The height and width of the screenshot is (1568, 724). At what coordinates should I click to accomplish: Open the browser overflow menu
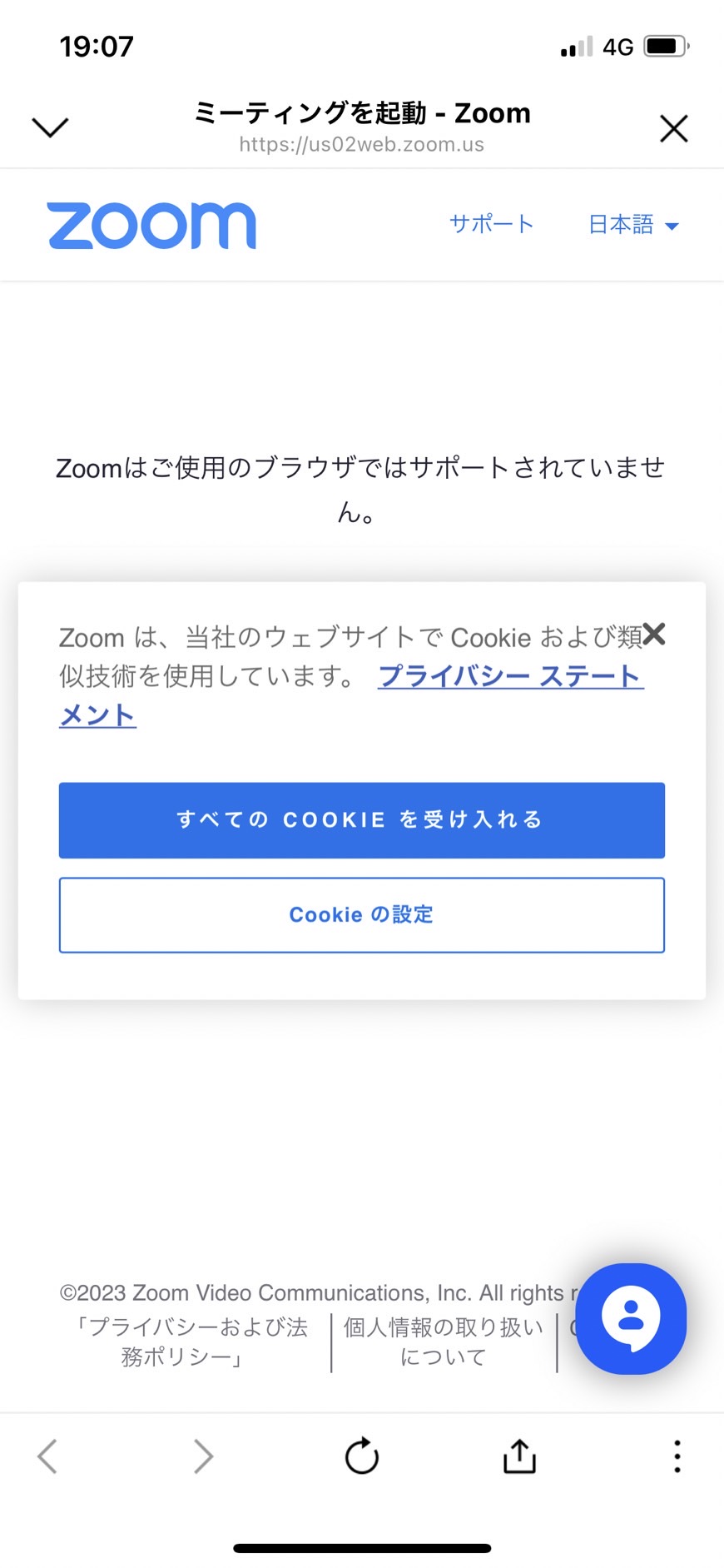pyautogui.click(x=677, y=1456)
